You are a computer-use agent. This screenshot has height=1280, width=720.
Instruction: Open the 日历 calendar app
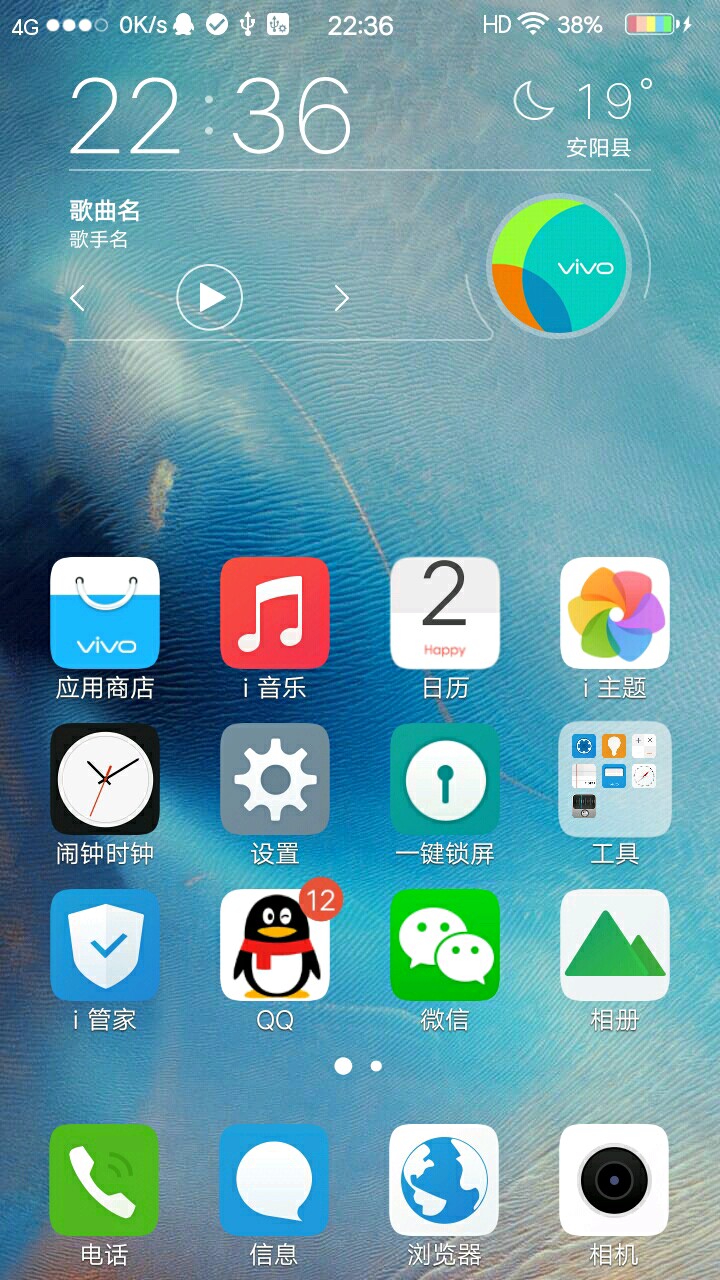click(444, 613)
